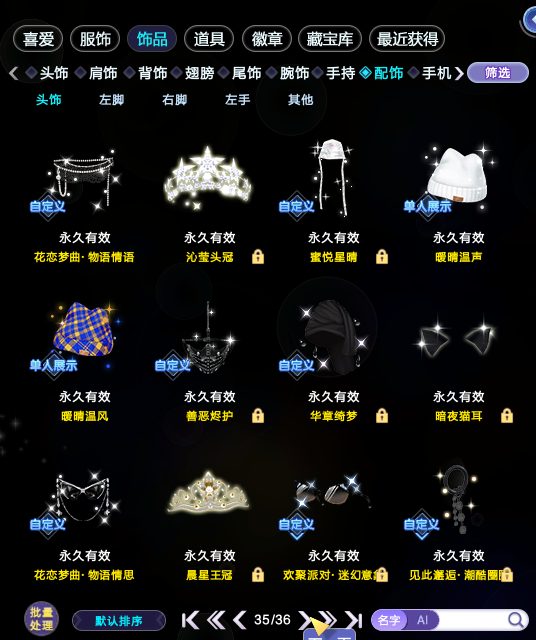Screen dimensions: 536x640
Task: Switch to the 服饰 tab
Action: click(x=95, y=39)
